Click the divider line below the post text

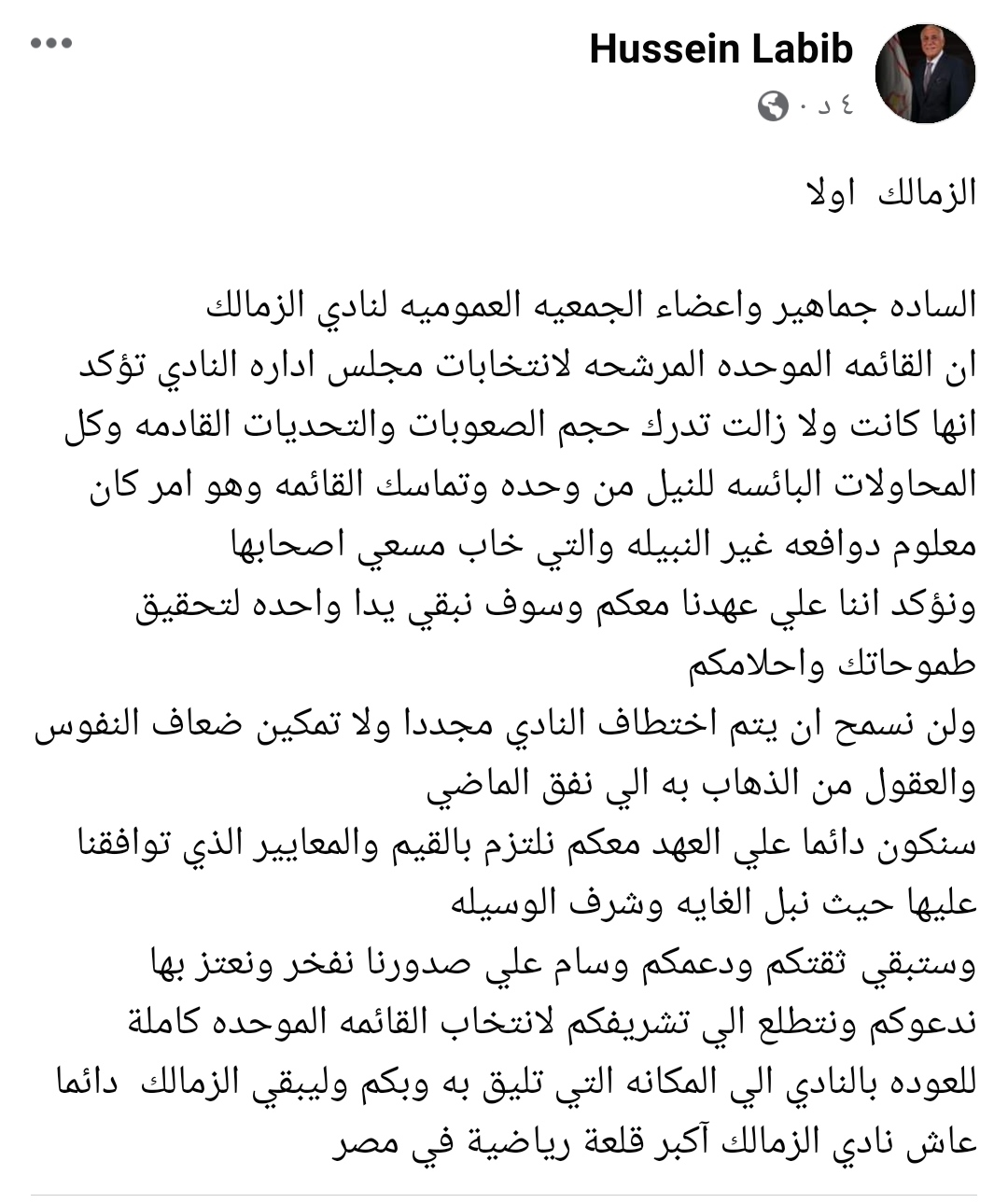point(504,1186)
